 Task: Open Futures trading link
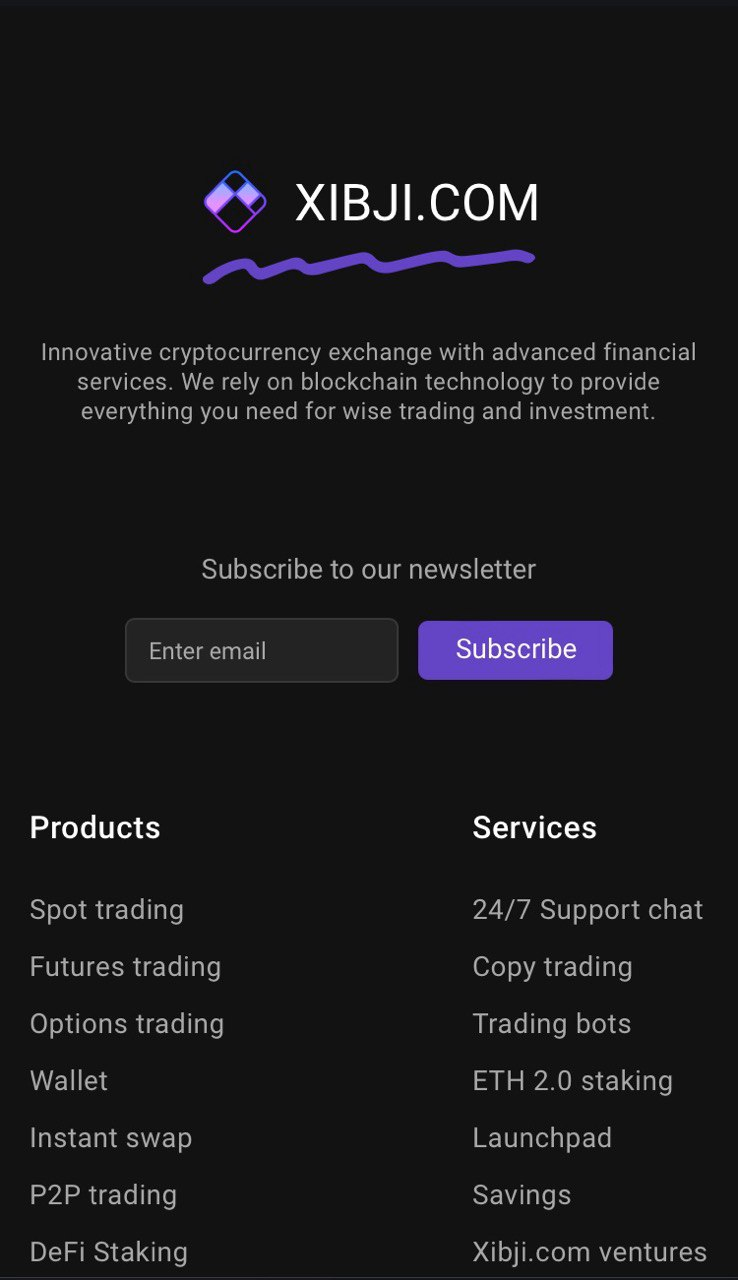coord(125,967)
